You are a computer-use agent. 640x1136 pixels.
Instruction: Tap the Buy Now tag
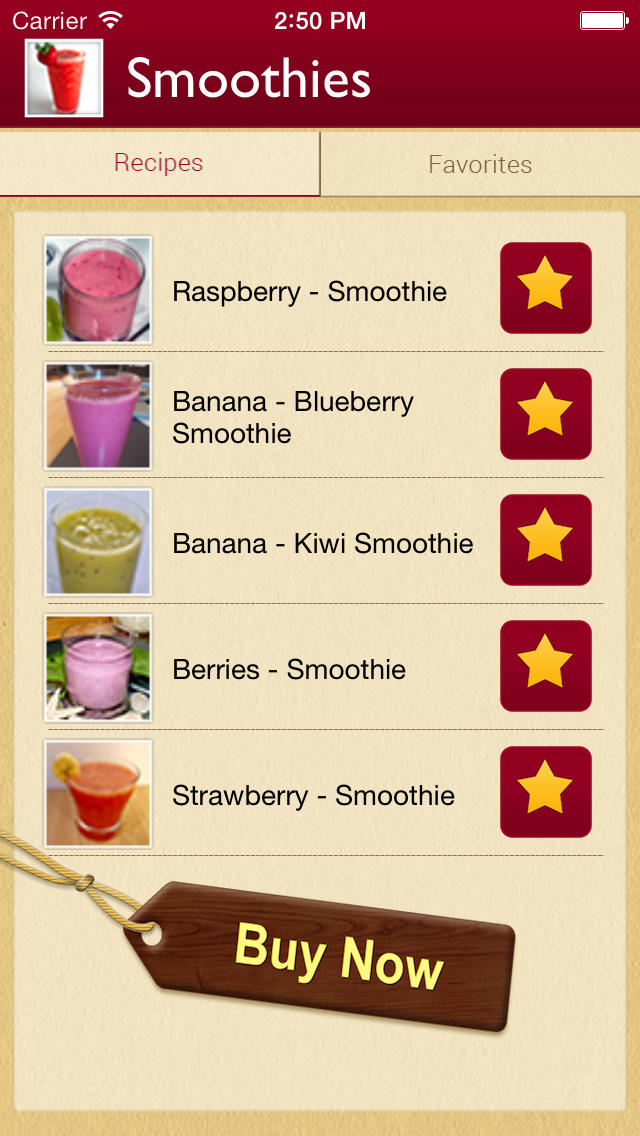(338, 956)
